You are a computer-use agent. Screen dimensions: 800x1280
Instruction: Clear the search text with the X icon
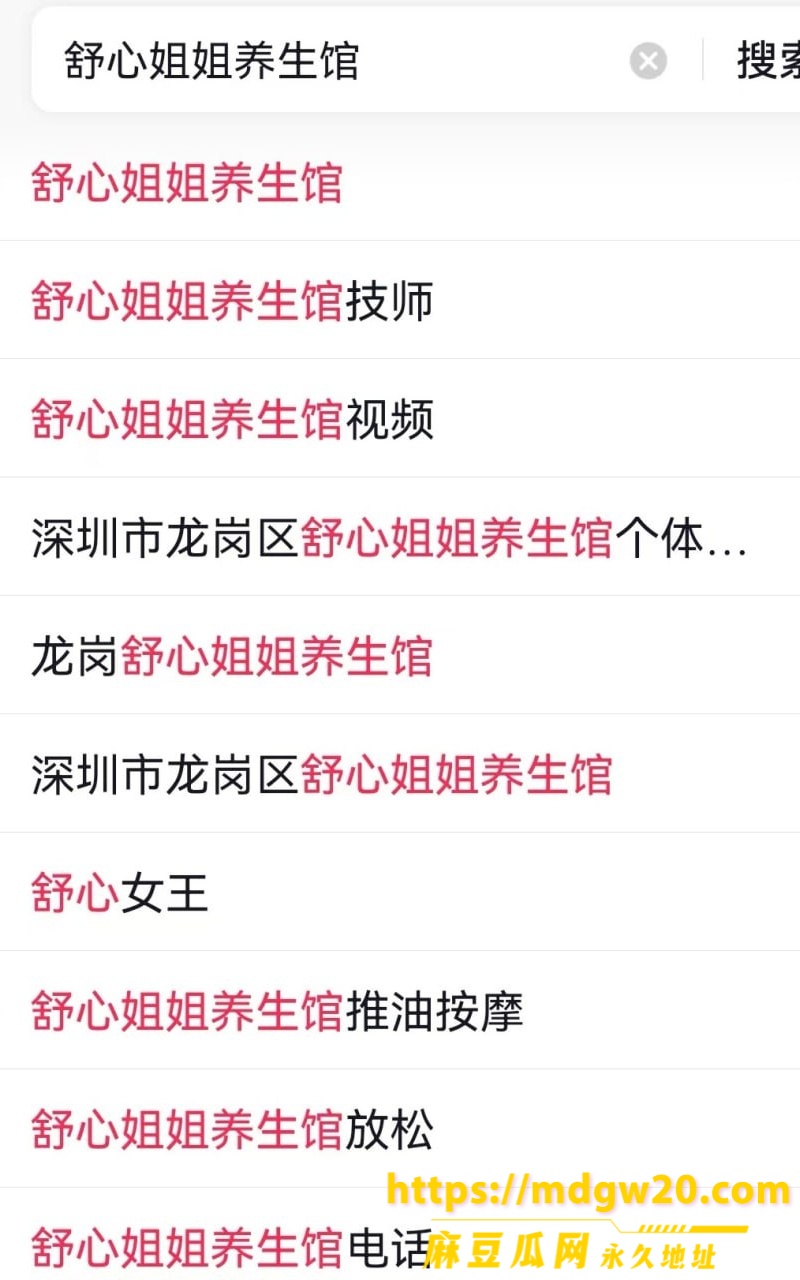click(x=648, y=61)
